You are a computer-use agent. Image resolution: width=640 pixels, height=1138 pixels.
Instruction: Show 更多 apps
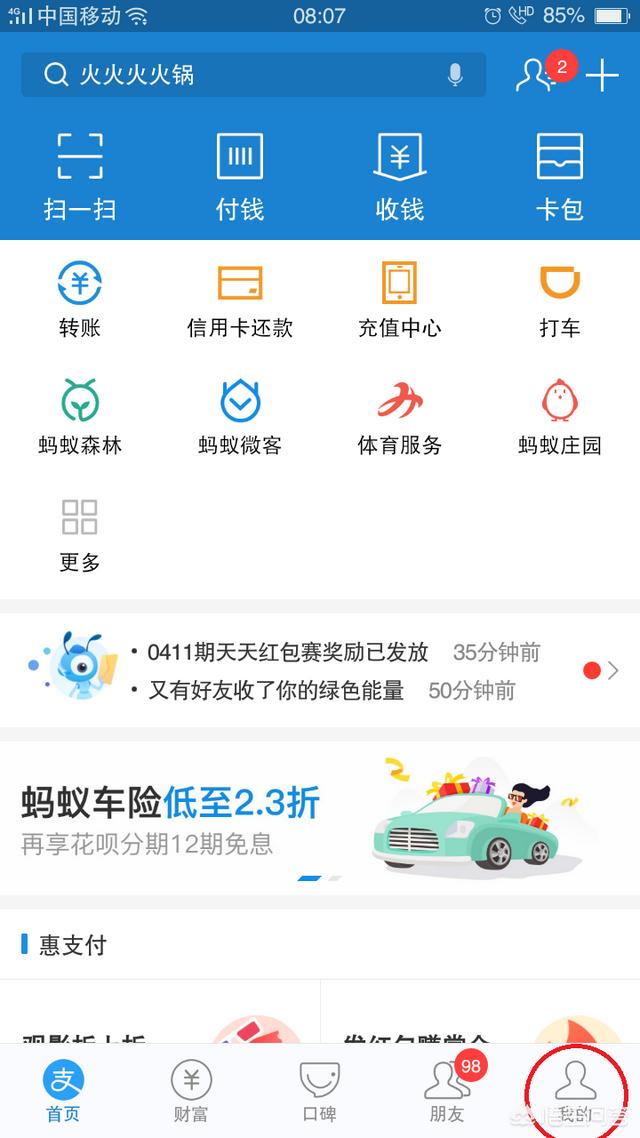click(x=80, y=534)
